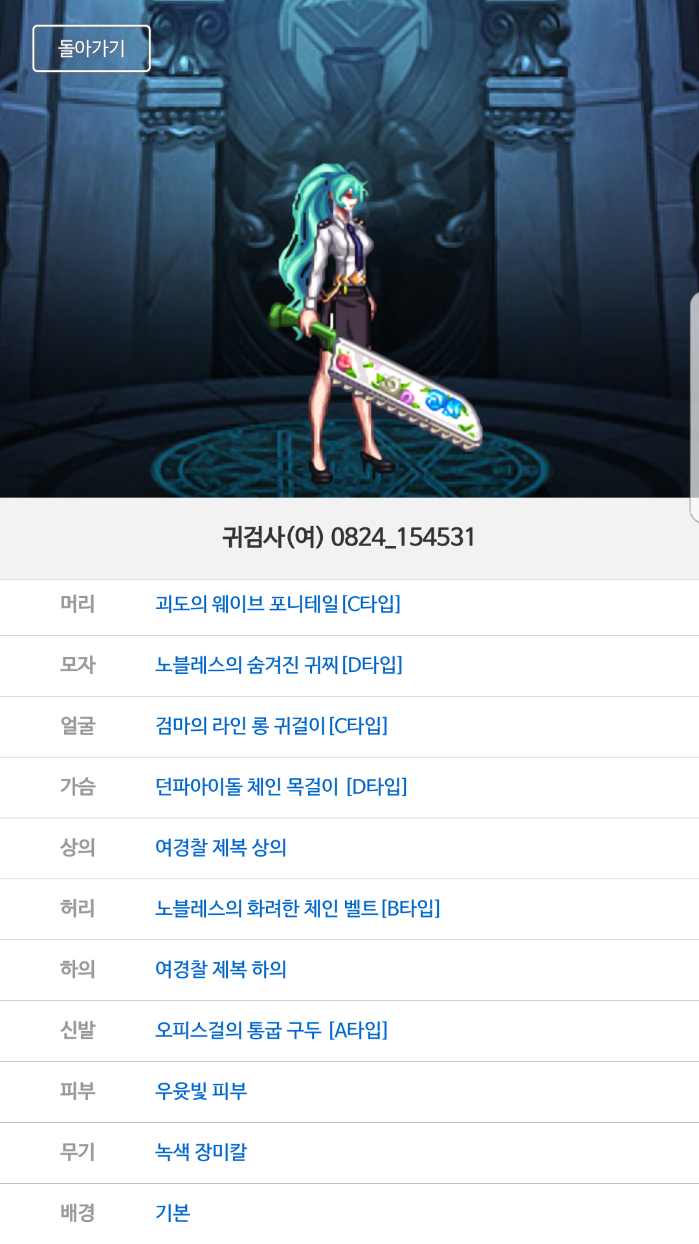Open the 녹색 장미칼 weapon link
This screenshot has width=699, height=1244.
click(200, 1152)
